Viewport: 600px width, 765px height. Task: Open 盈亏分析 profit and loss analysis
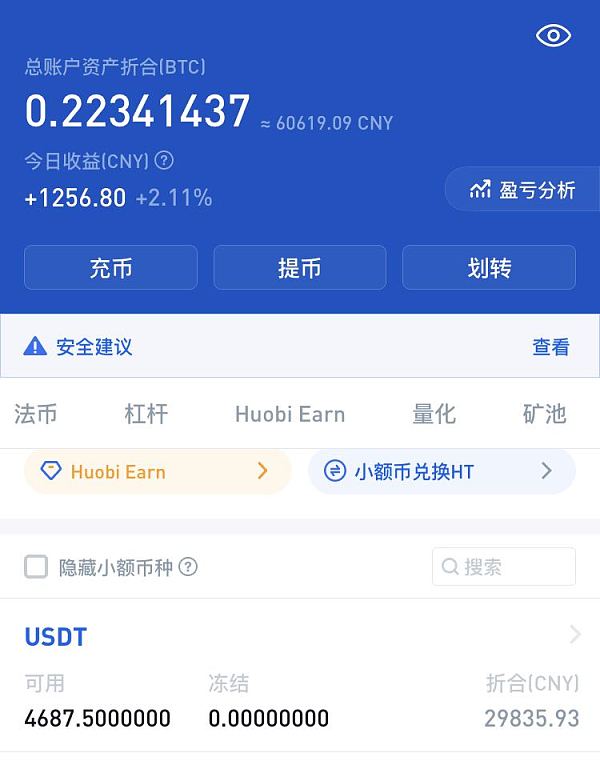tap(523, 190)
